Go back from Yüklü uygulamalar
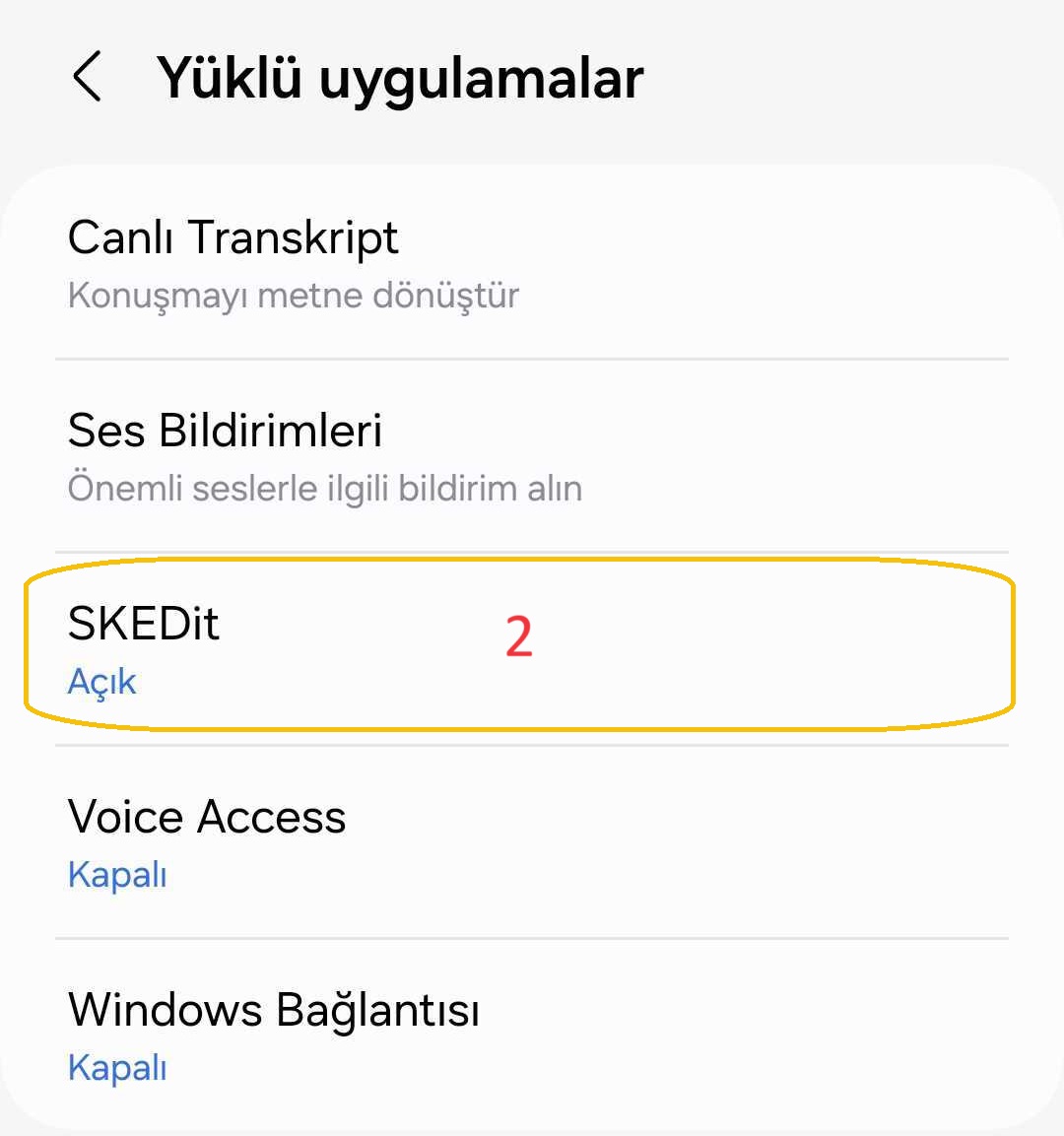This screenshot has height=1136, width=1064. tap(88, 78)
